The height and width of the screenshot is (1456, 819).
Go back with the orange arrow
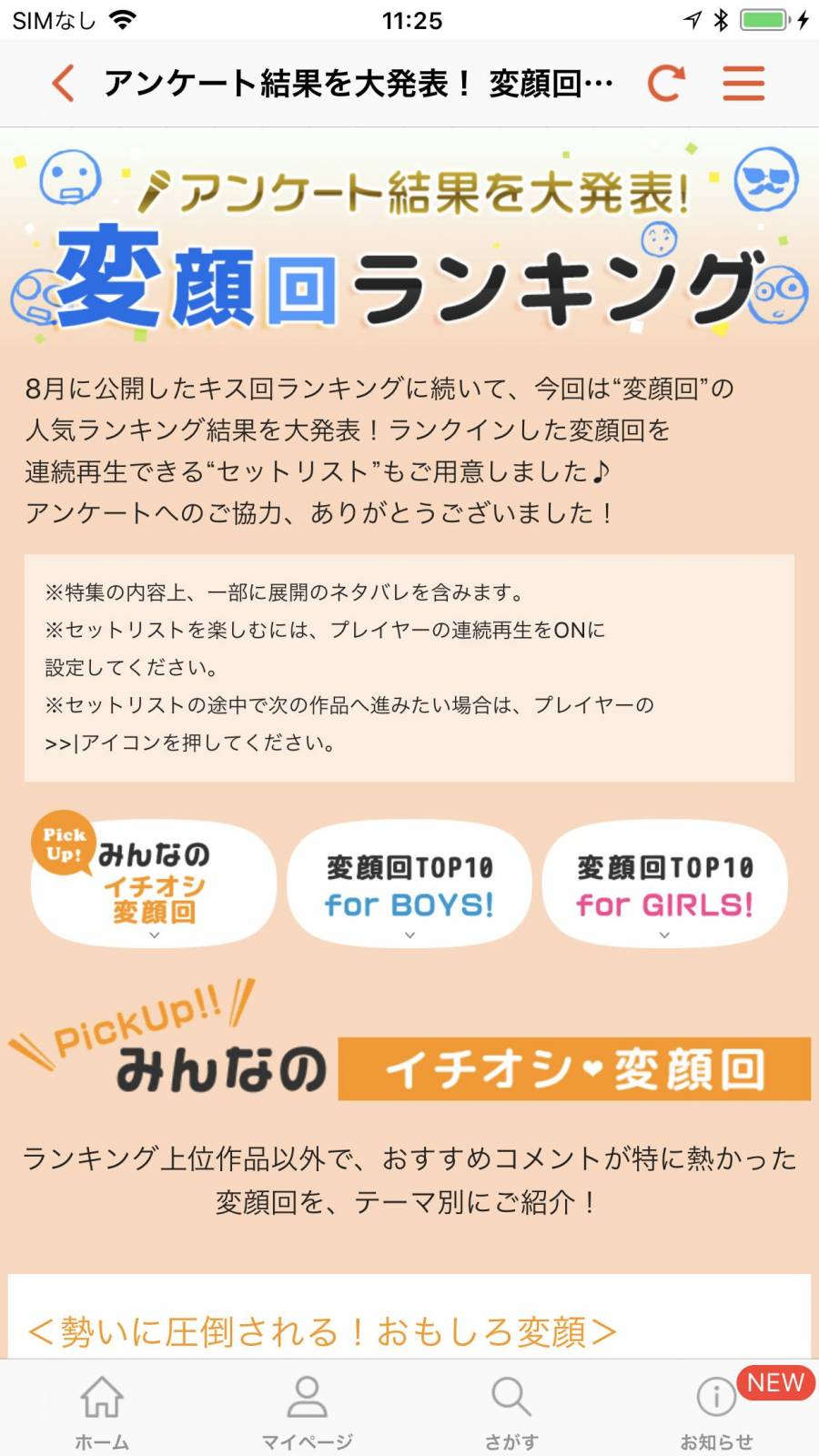coord(63,84)
